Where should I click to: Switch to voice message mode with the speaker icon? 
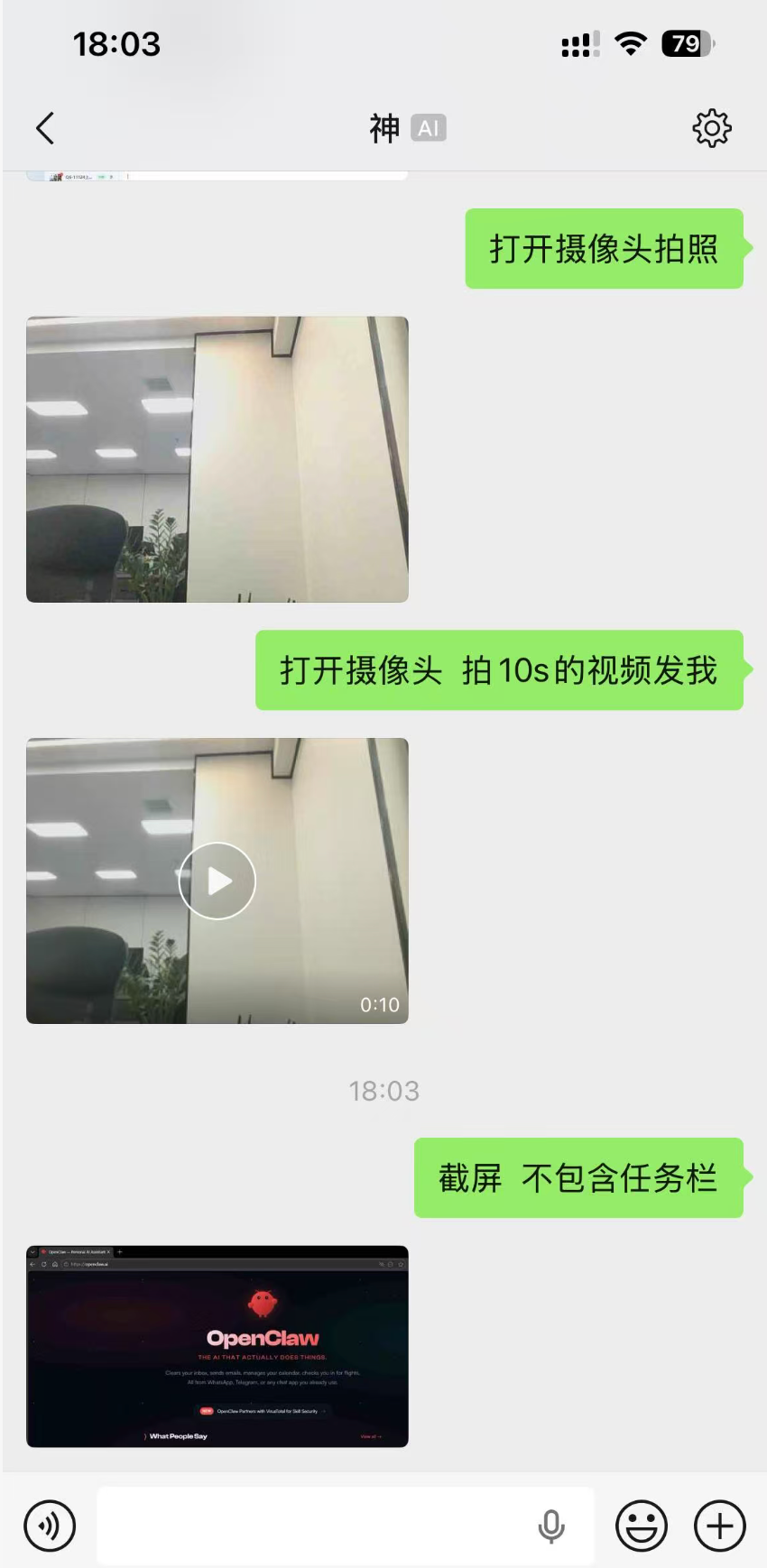click(x=50, y=1526)
